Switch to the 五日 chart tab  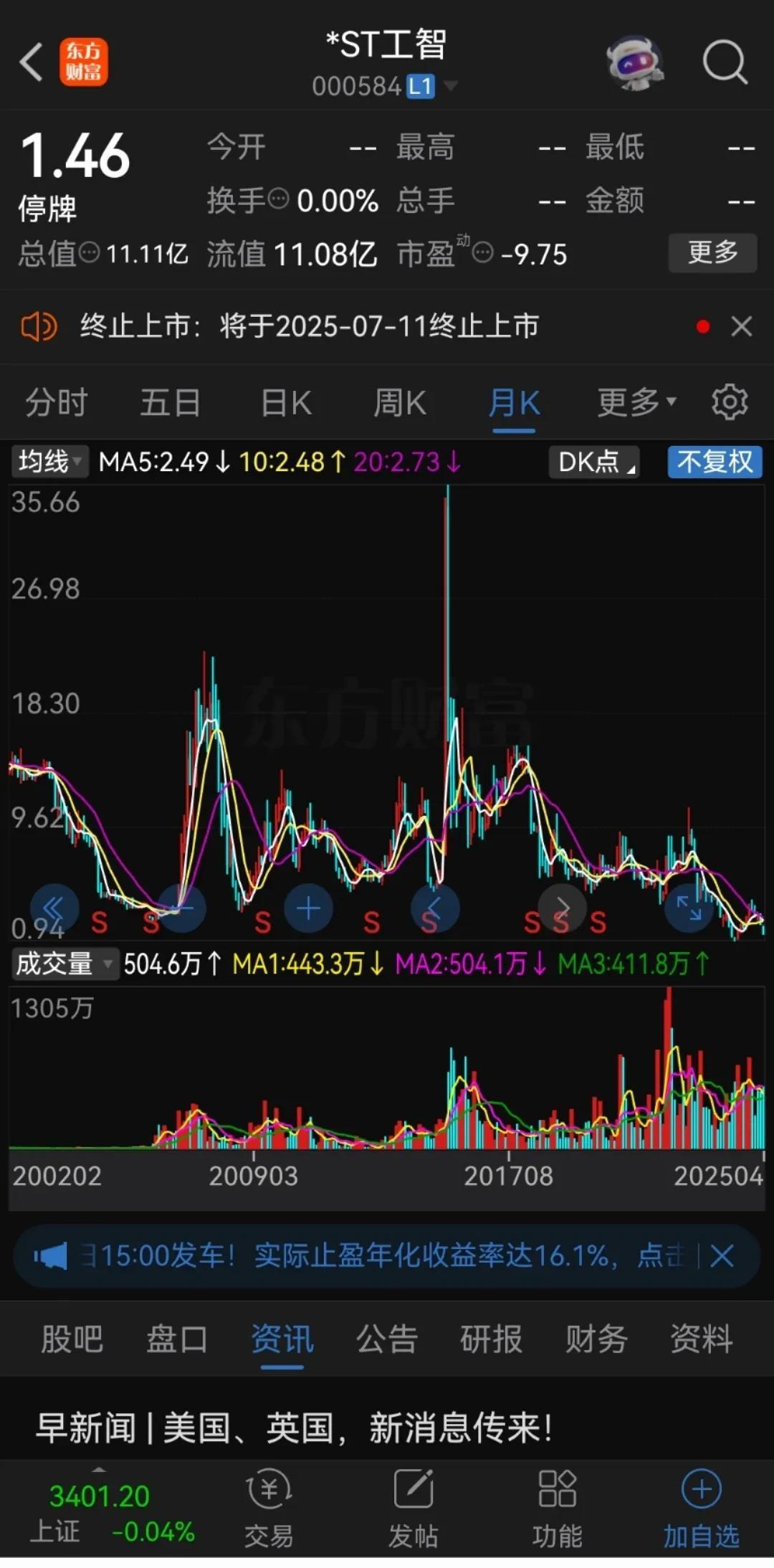click(170, 403)
